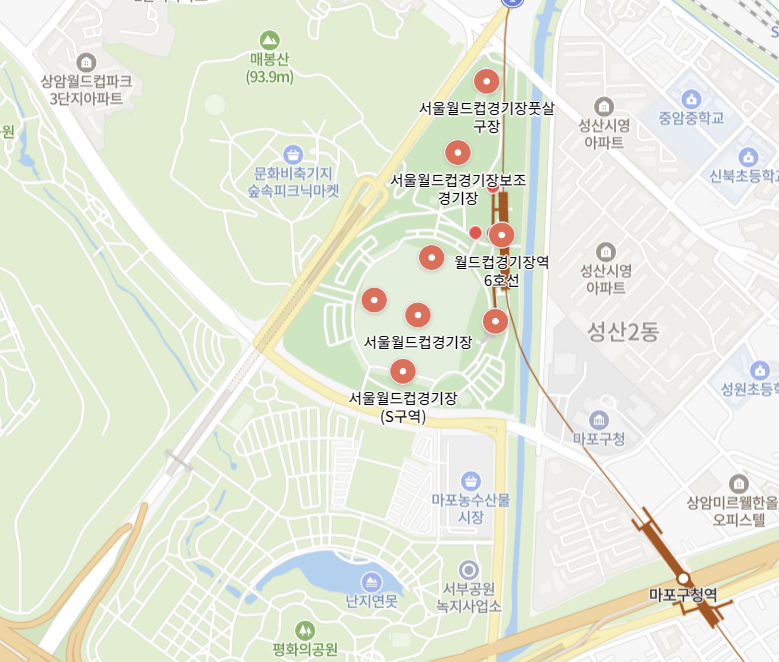Select the 문화비축기지 숲속피크닉마켓 icon

coord(293,154)
